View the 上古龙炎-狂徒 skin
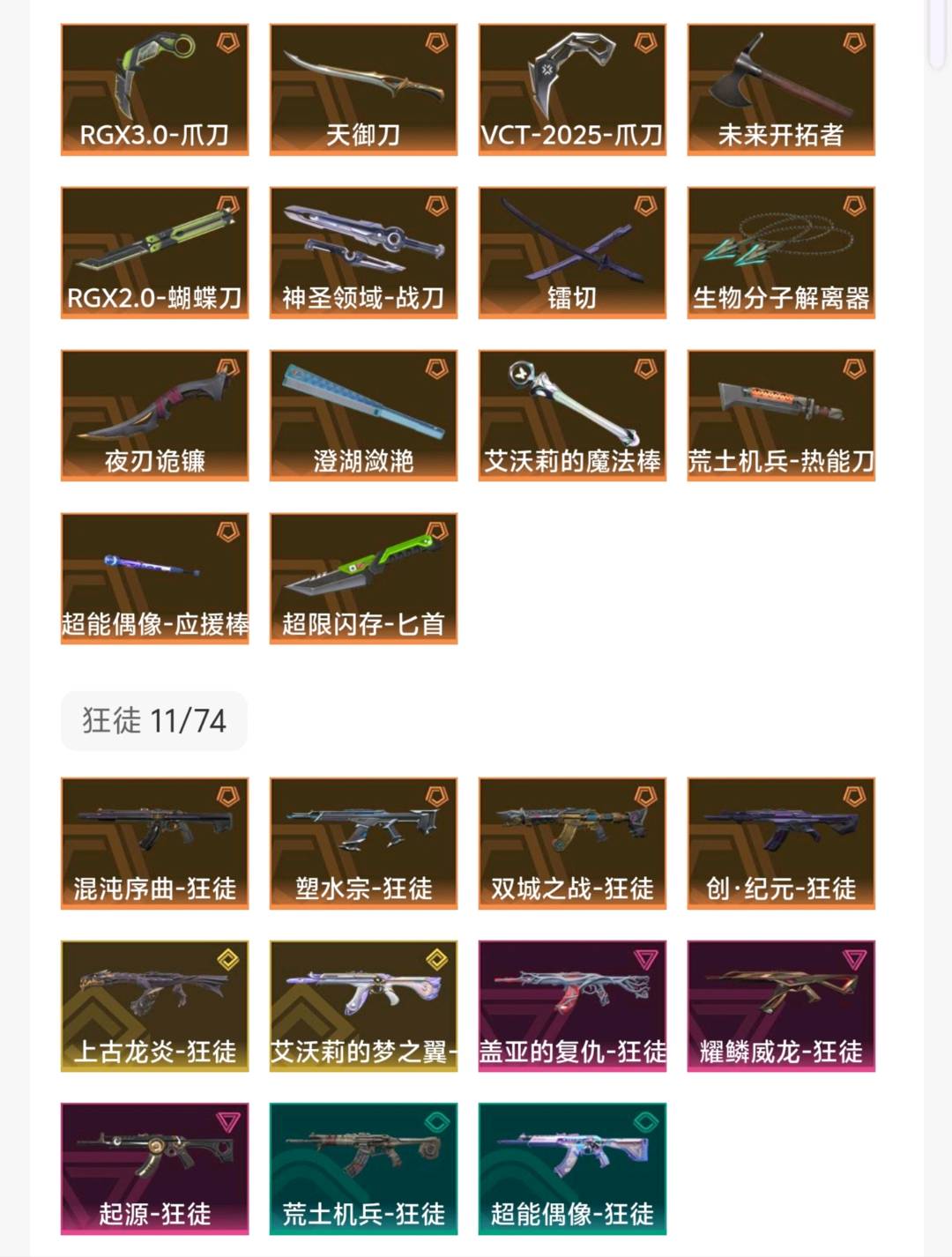 [x=154, y=1006]
